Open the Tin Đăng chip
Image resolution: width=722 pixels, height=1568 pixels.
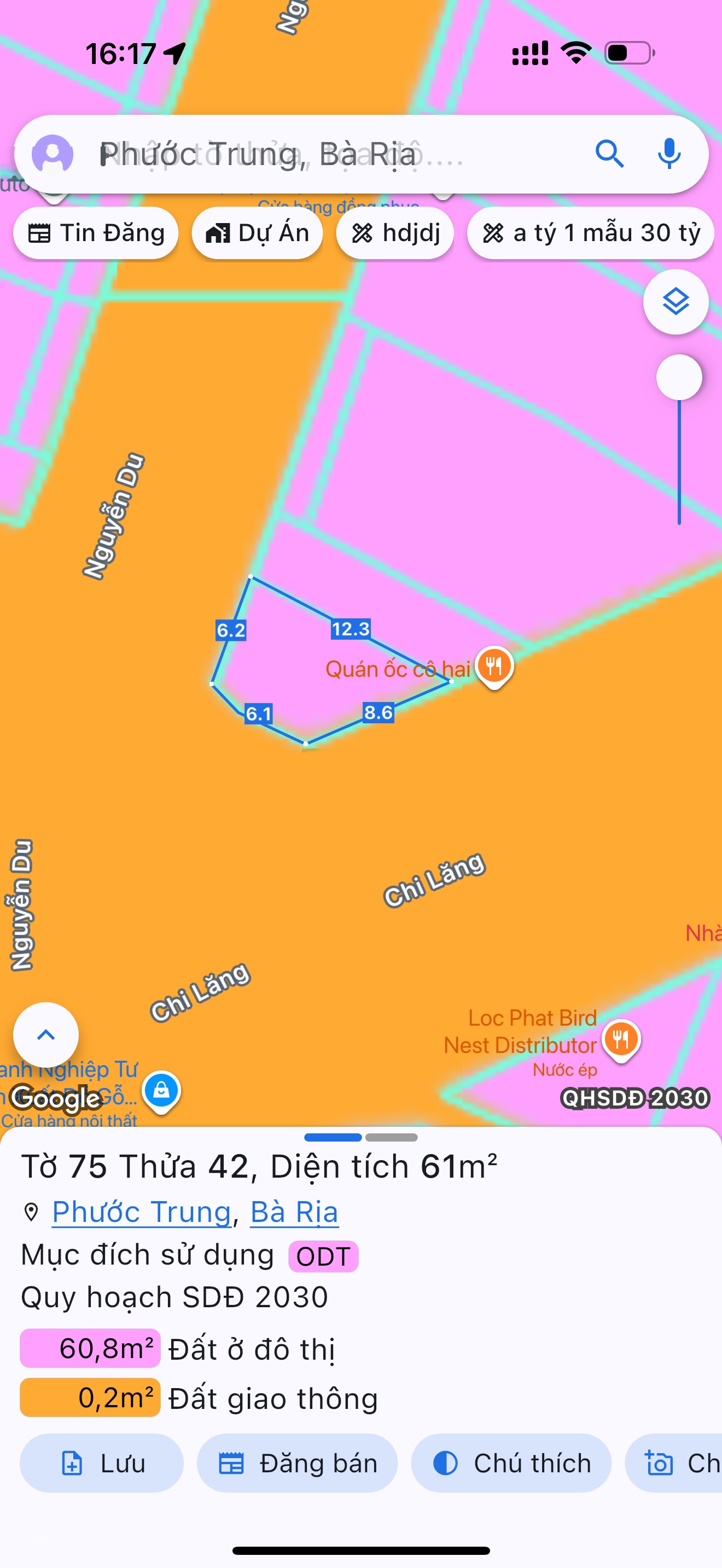coord(96,233)
